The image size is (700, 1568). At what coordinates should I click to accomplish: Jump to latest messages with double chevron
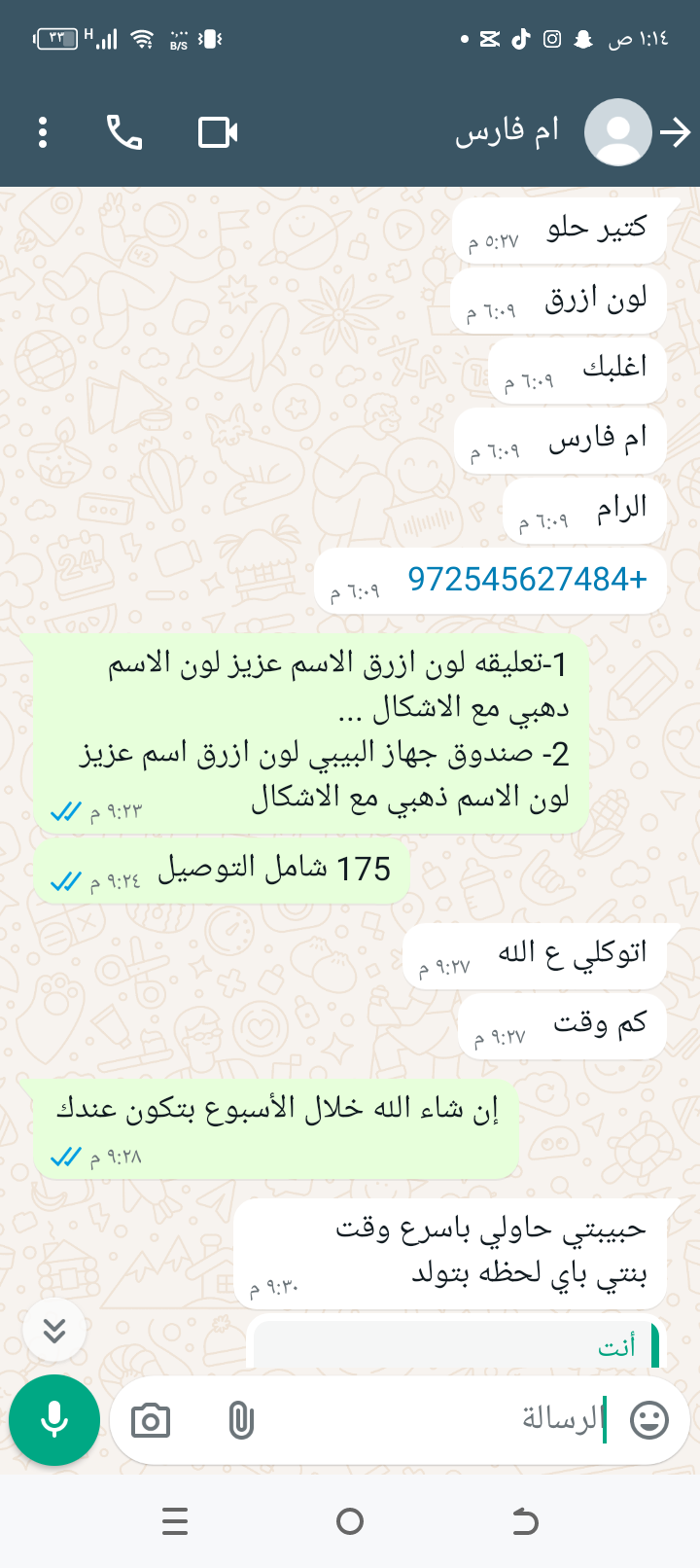click(x=54, y=1331)
